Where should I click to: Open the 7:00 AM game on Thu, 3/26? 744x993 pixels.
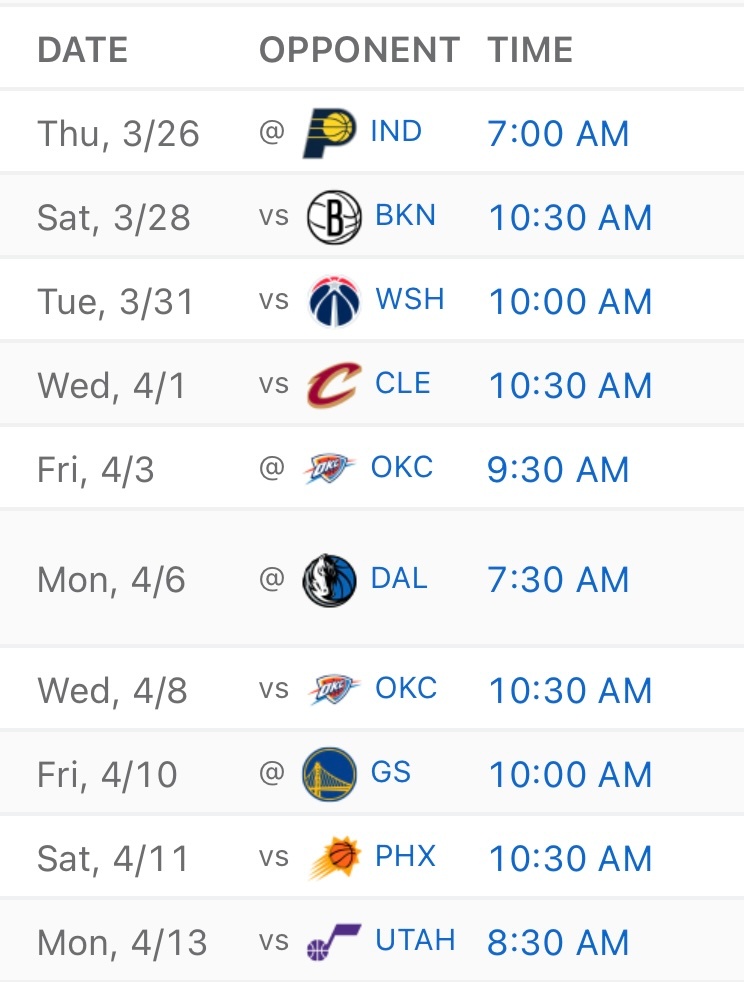click(558, 134)
